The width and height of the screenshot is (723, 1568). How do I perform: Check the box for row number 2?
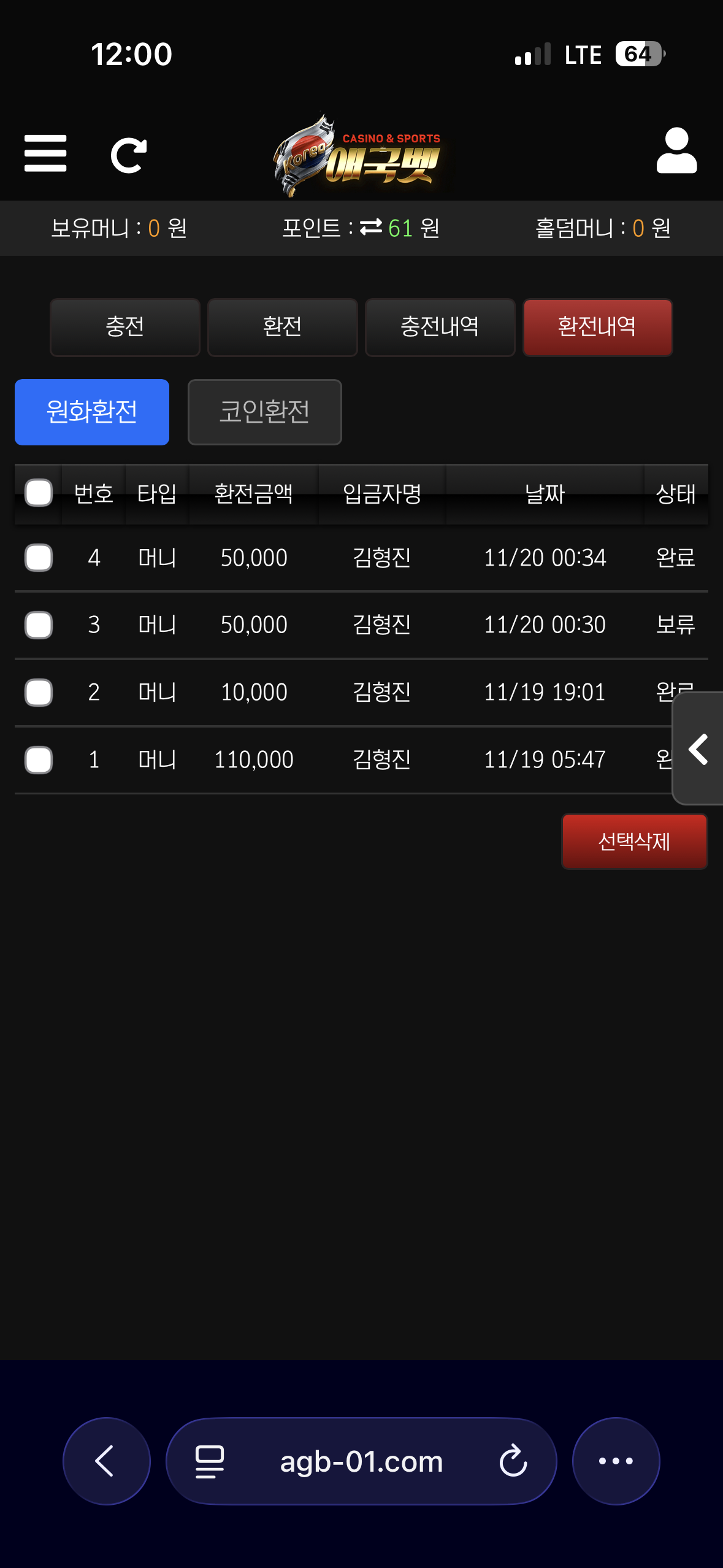coord(39,693)
